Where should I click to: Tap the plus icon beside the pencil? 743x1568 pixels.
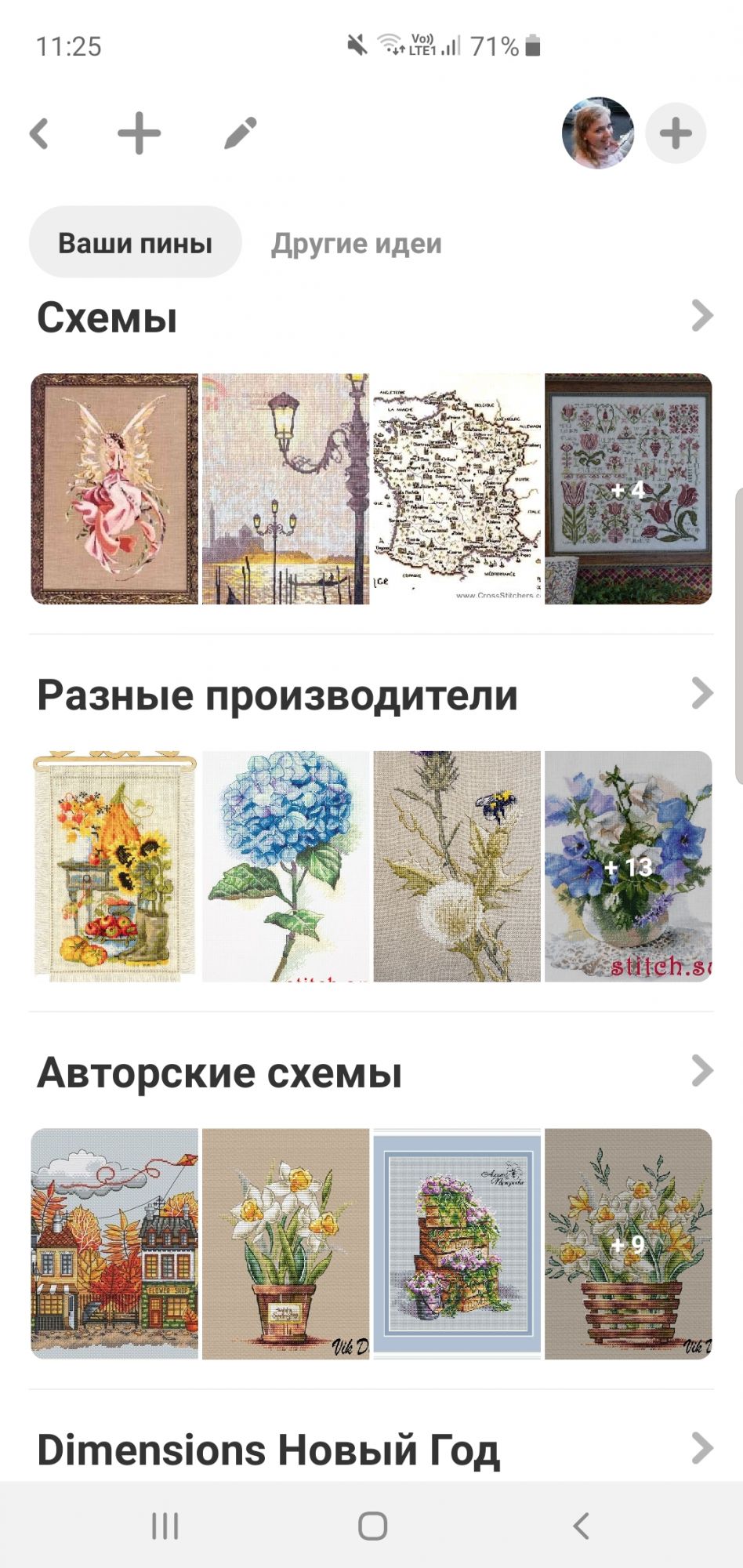[139, 133]
